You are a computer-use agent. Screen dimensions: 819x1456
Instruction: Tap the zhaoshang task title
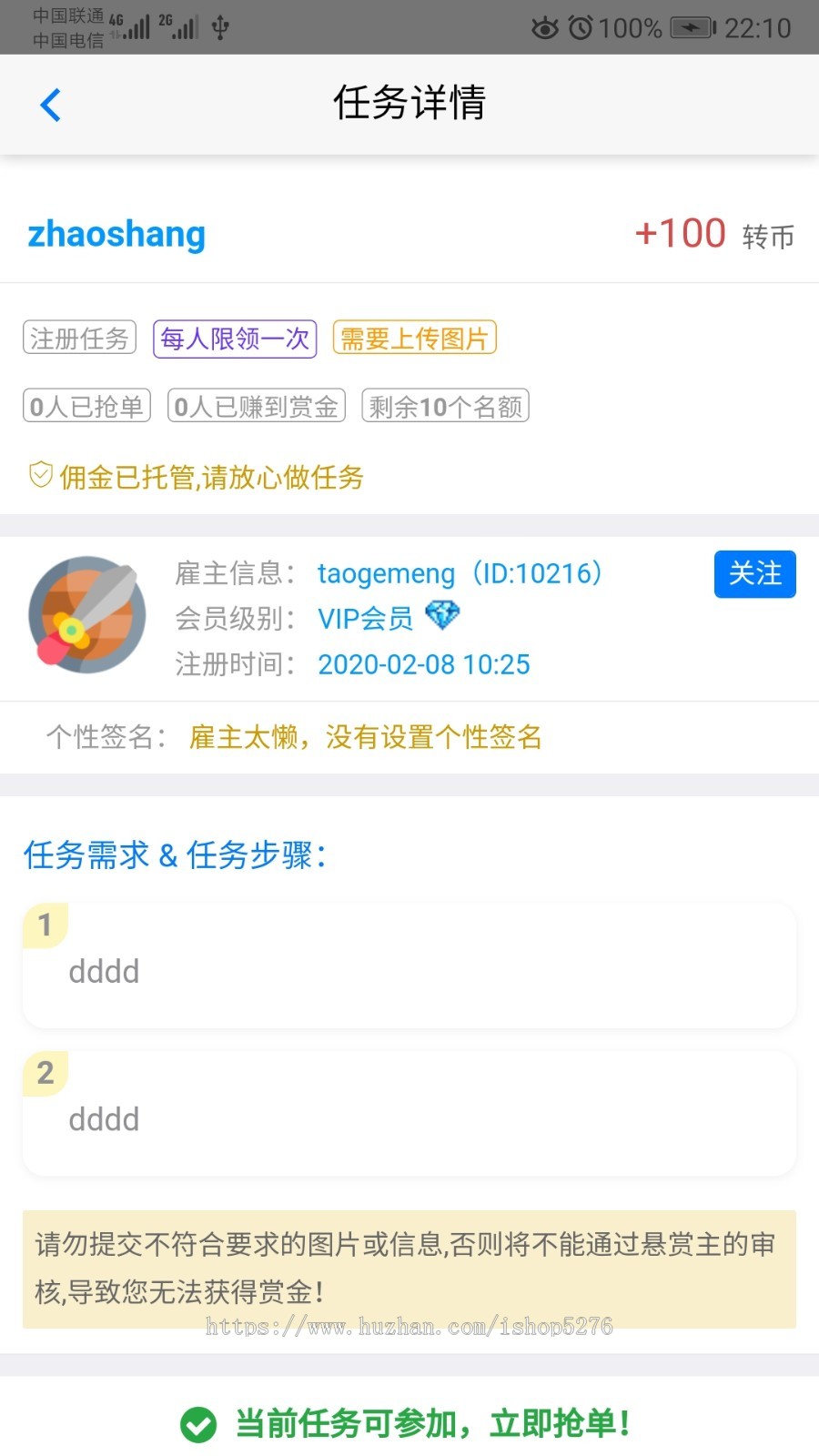click(116, 234)
